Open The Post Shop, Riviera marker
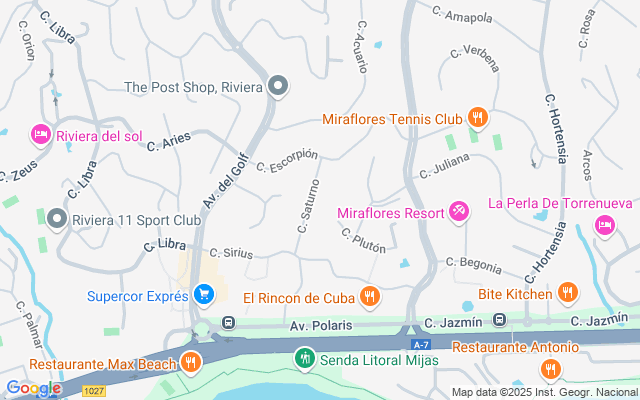 pyautogui.click(x=279, y=87)
